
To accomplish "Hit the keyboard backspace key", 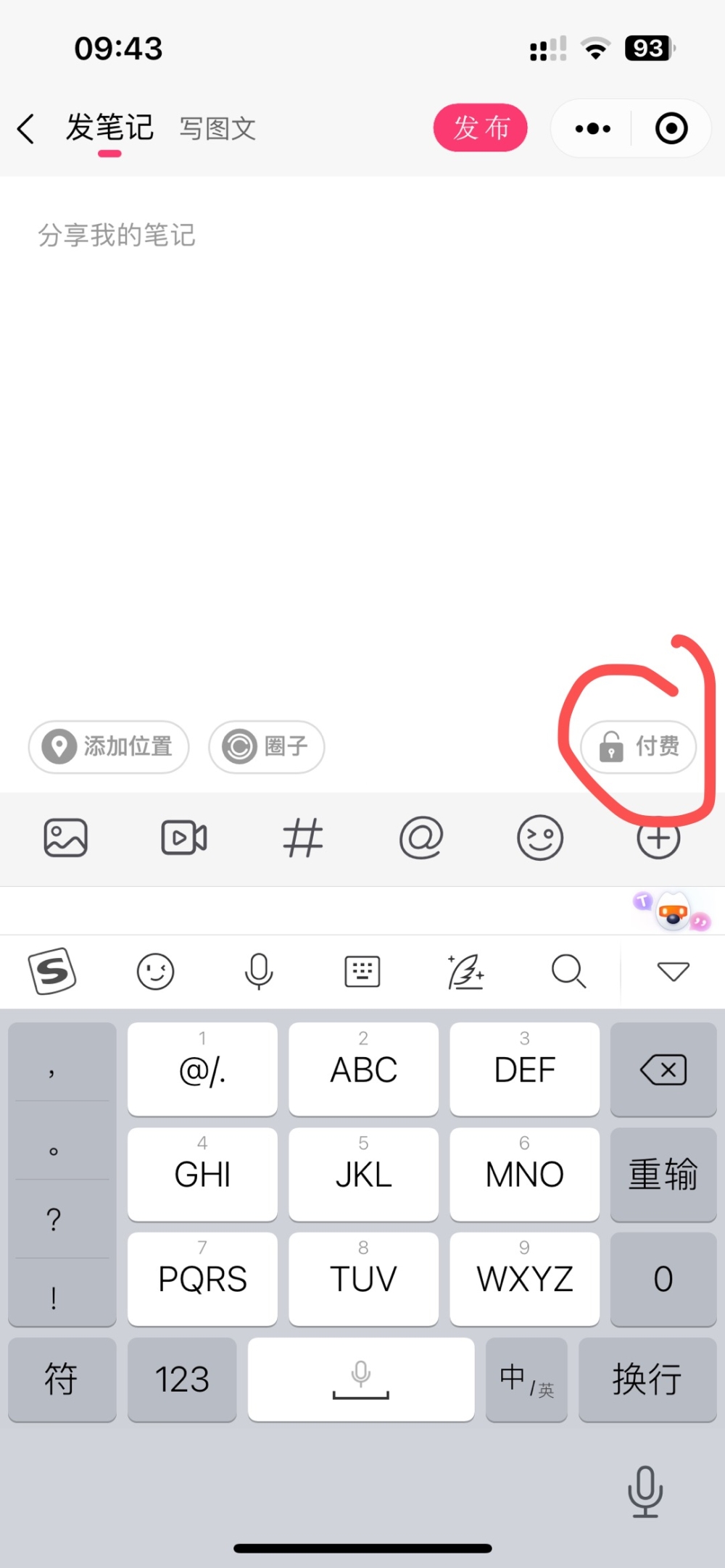I will click(x=663, y=1069).
